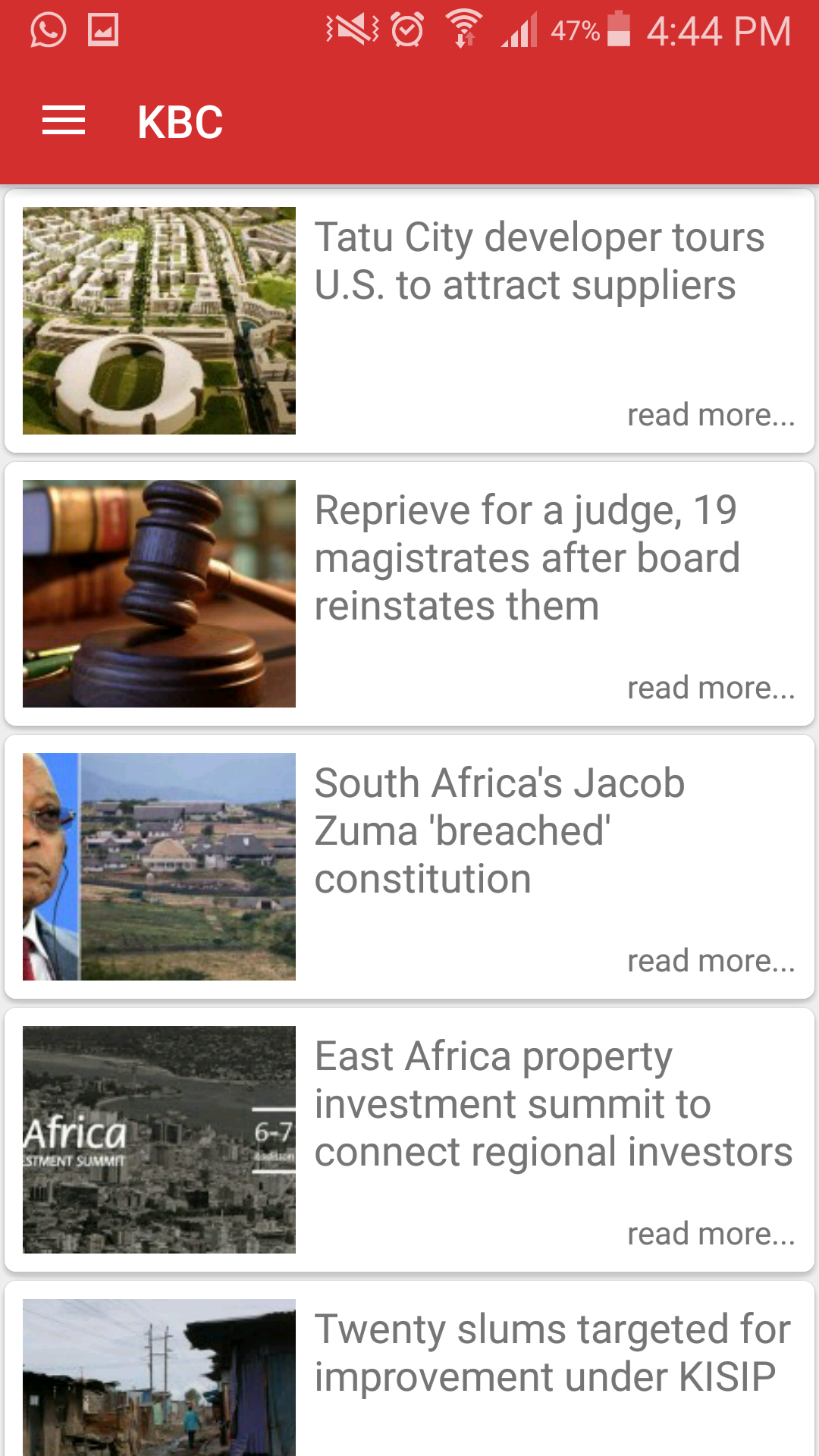The image size is (819, 1456).
Task: Read more about Jacob Zuma breaching constitution
Action: (x=711, y=961)
